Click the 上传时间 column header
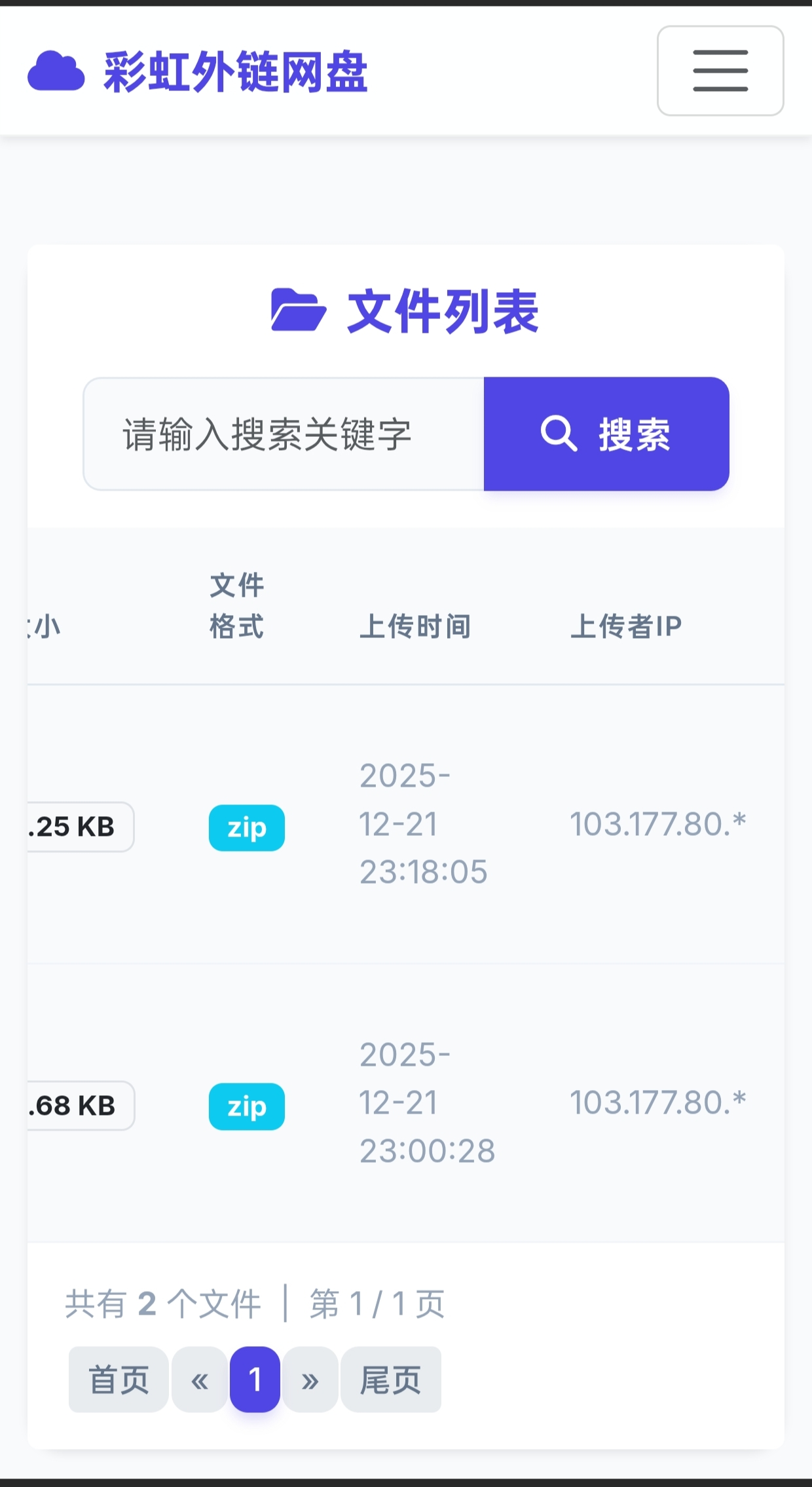The image size is (812, 1487). point(416,626)
